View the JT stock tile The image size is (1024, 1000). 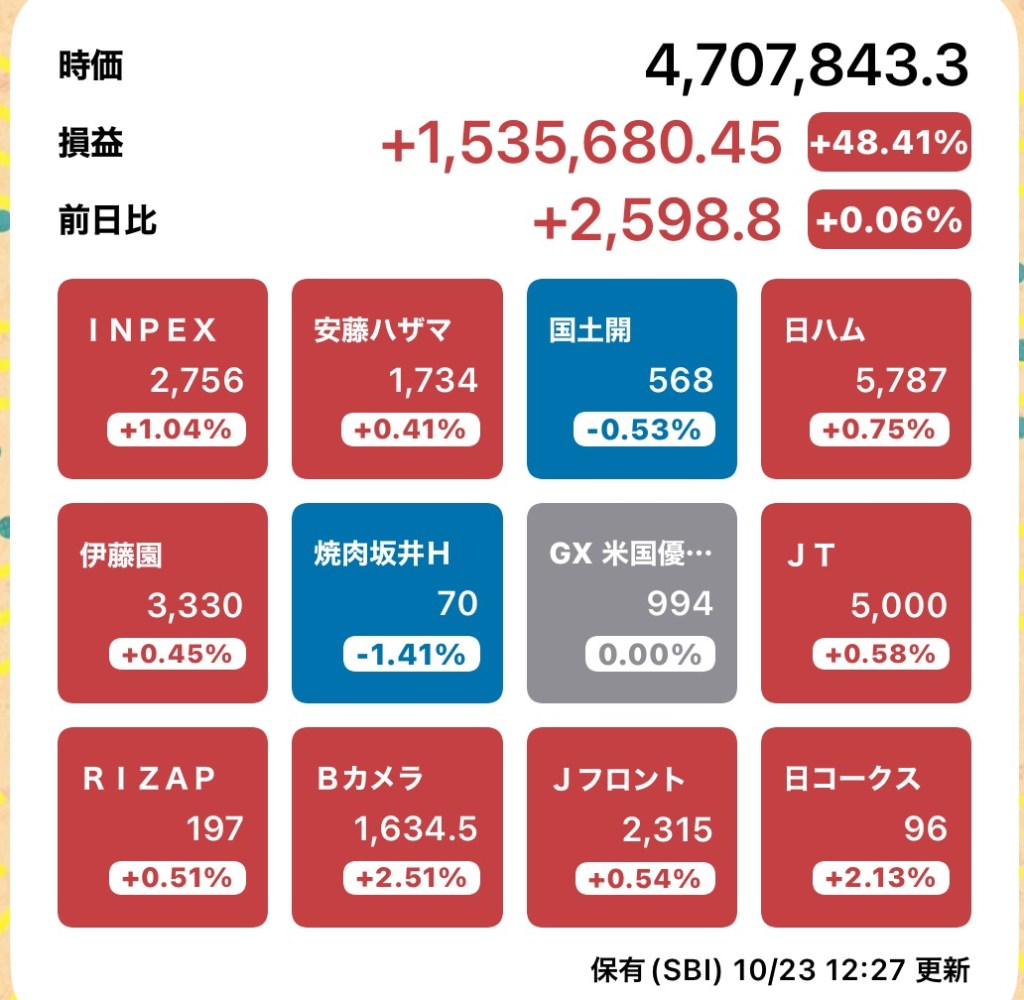(x=866, y=603)
